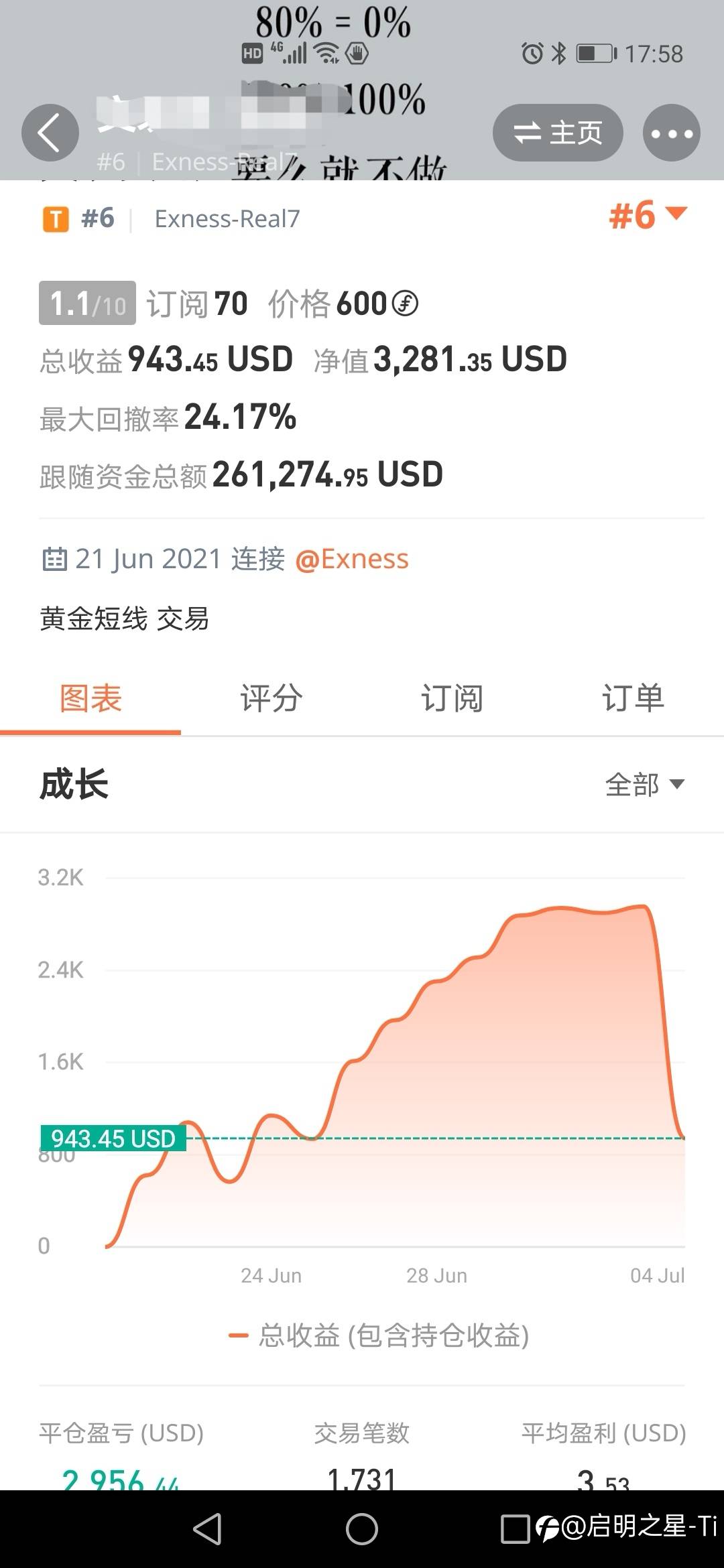Switch to the 订阅 tab
The height and width of the screenshot is (1568, 724).
452,698
